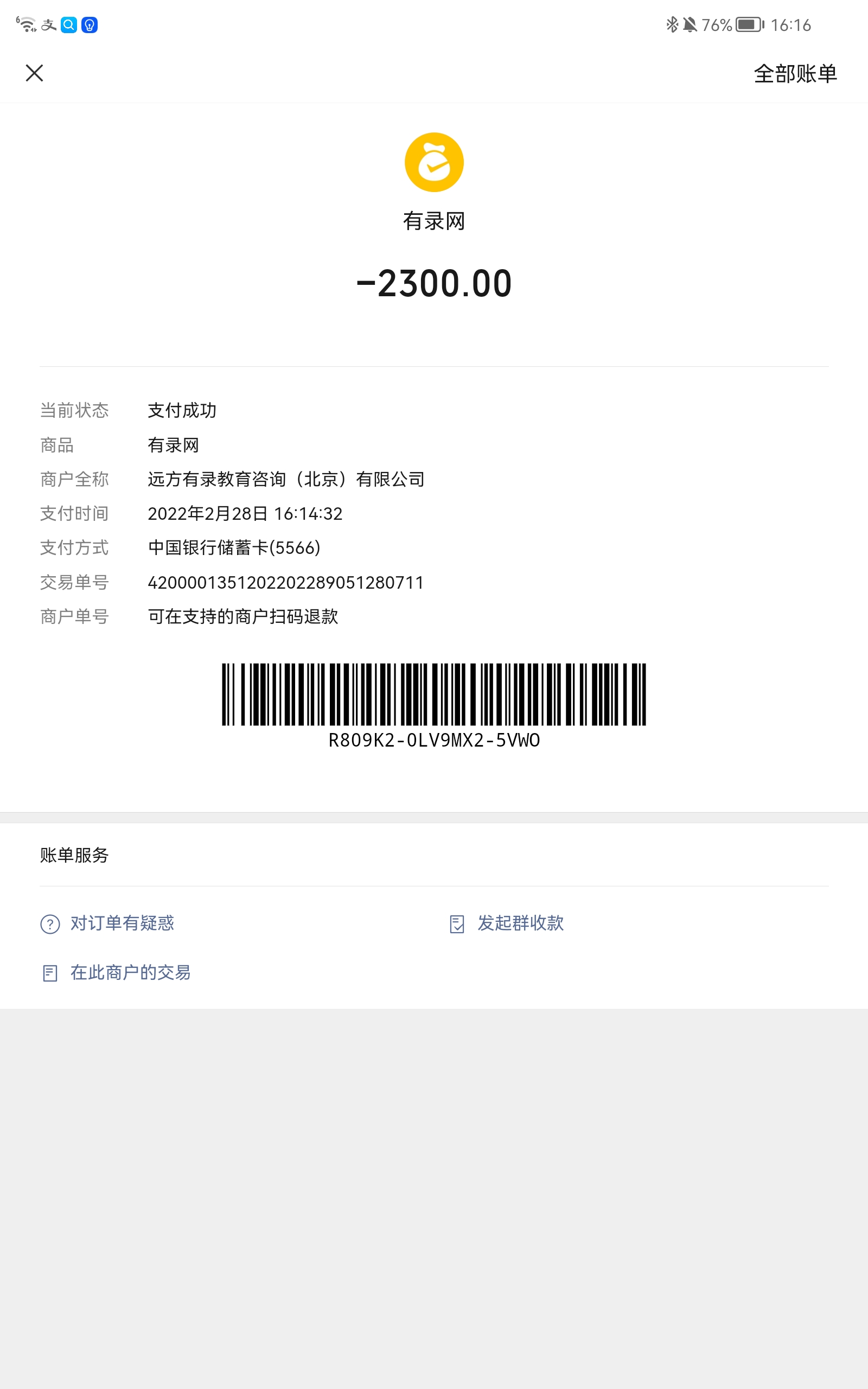Open the 有录网 merchant avatar
This screenshot has width=868, height=1389.
point(434,162)
